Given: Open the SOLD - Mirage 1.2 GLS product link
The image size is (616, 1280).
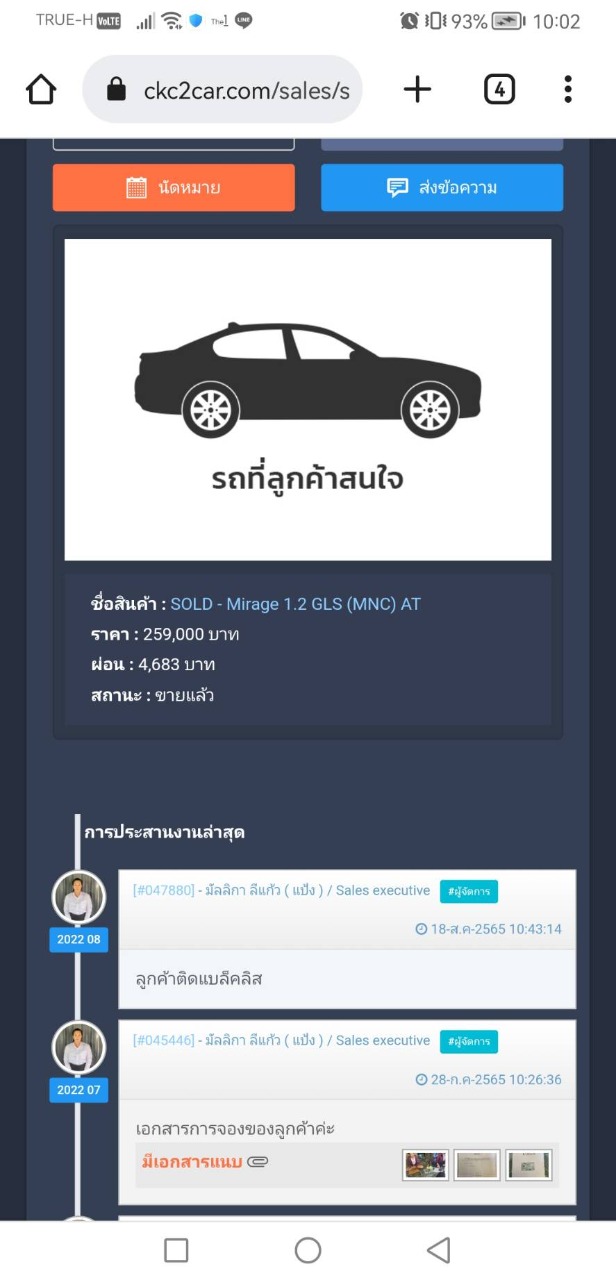Looking at the screenshot, I should coord(295,604).
